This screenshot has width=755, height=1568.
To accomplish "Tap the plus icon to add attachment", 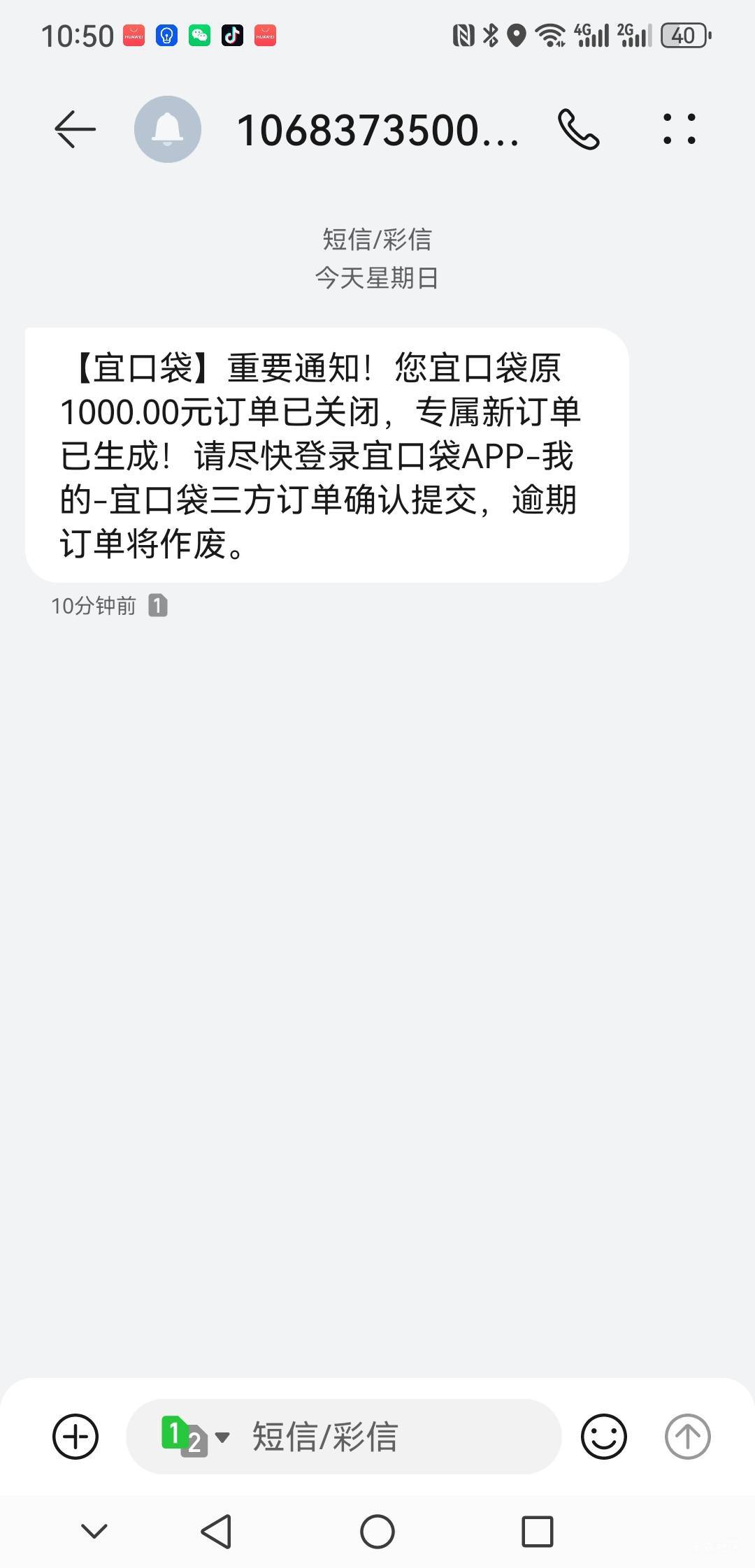I will point(75,1437).
